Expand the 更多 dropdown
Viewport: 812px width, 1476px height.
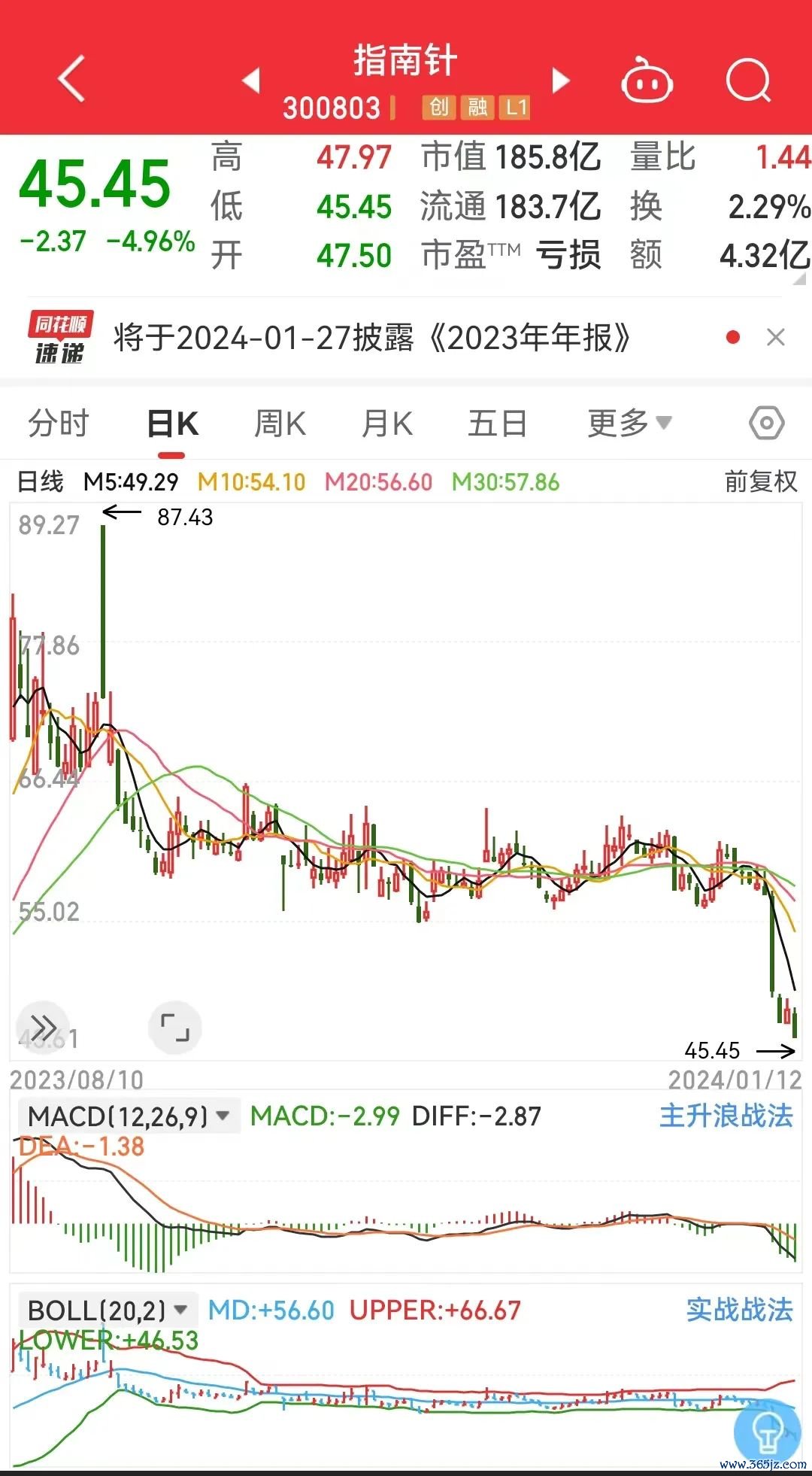tap(629, 424)
